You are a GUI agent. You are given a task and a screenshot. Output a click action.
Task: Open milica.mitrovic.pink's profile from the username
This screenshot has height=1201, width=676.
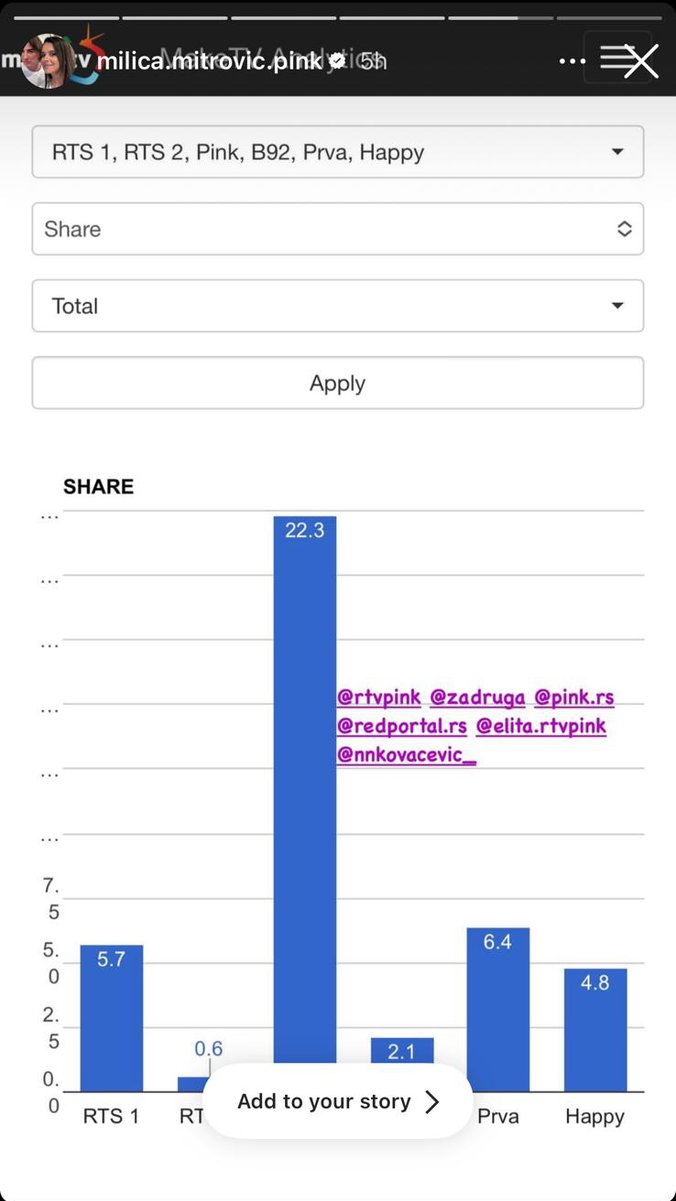click(209, 61)
